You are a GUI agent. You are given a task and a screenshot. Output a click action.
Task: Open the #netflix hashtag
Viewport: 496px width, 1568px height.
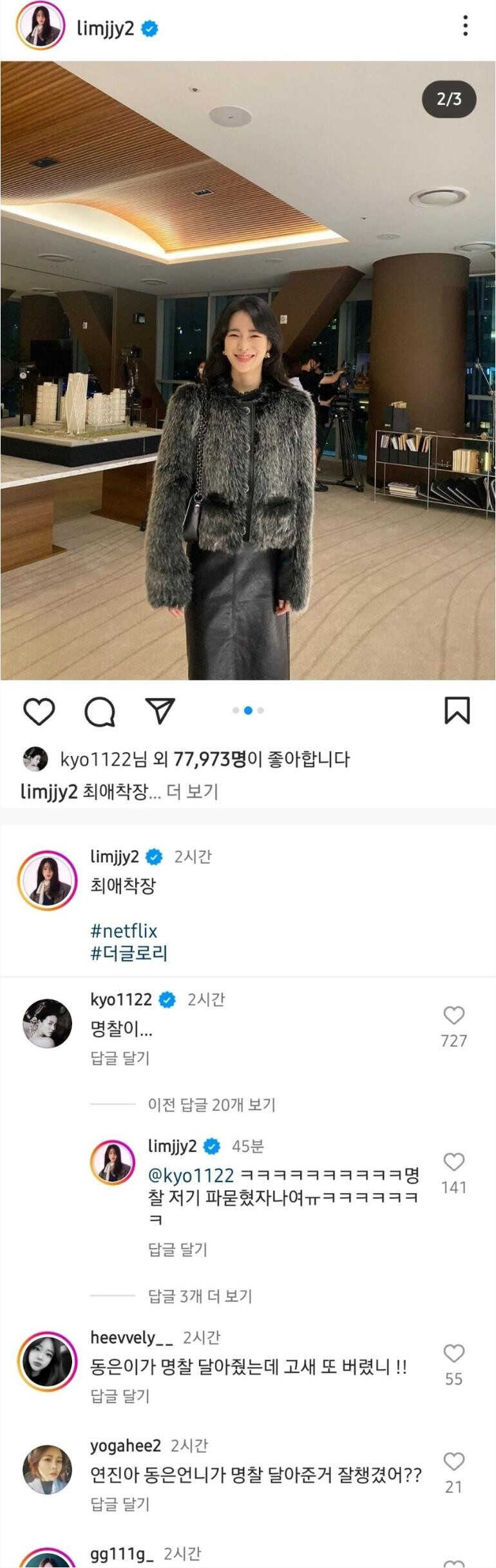click(x=124, y=930)
